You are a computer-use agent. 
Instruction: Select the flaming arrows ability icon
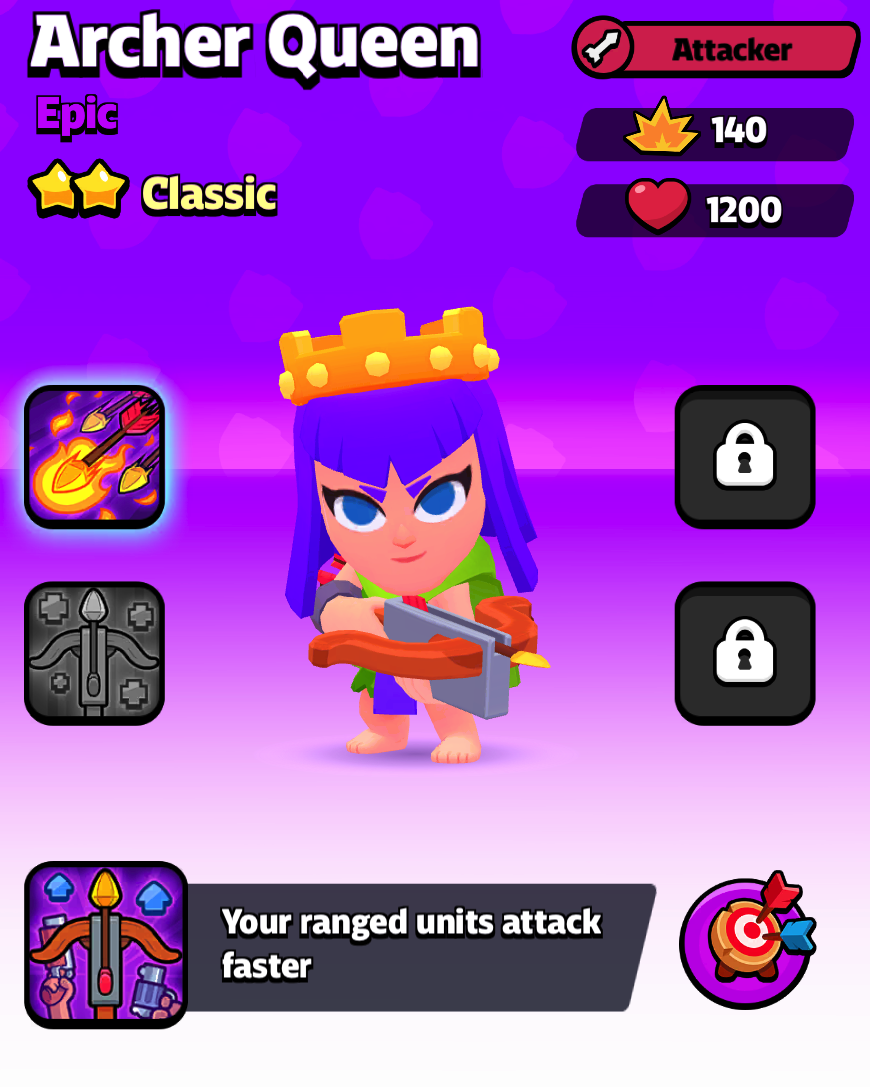[95, 456]
